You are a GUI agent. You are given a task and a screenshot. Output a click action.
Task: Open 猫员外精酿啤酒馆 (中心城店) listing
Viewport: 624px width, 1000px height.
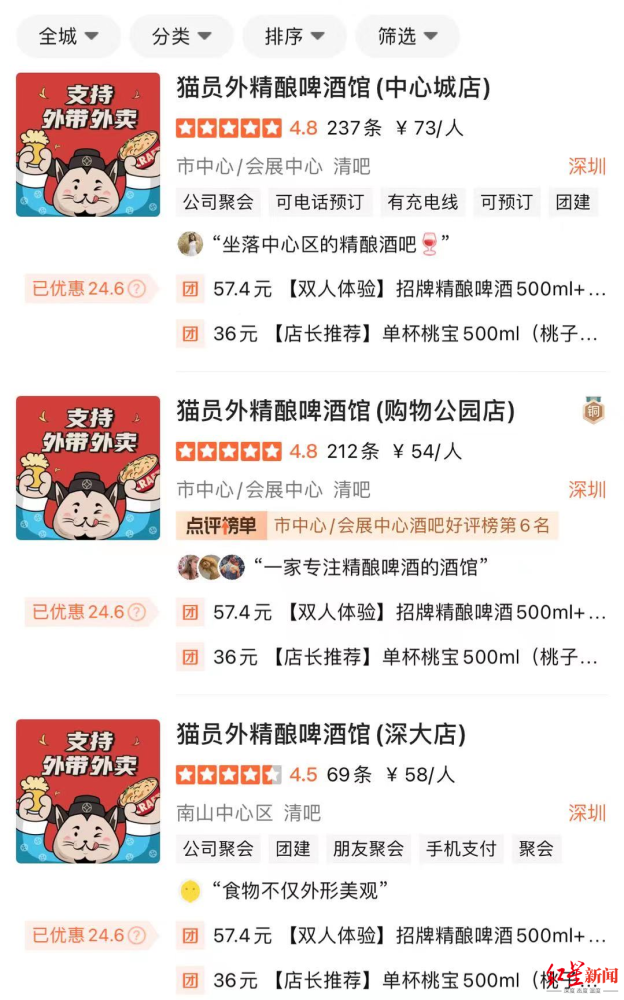coord(333,88)
